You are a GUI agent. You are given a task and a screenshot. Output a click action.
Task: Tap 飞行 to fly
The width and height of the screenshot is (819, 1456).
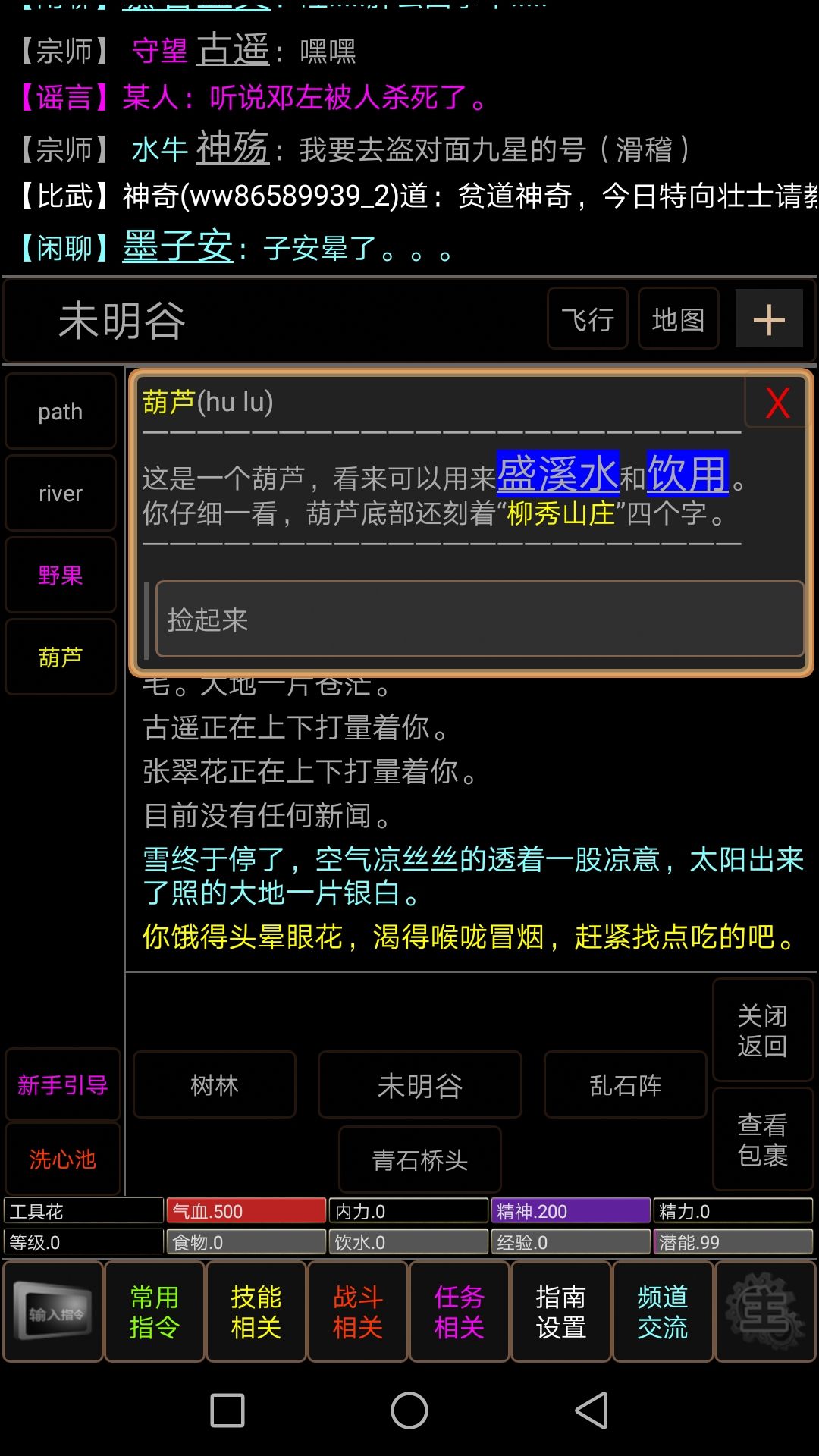[x=587, y=319]
